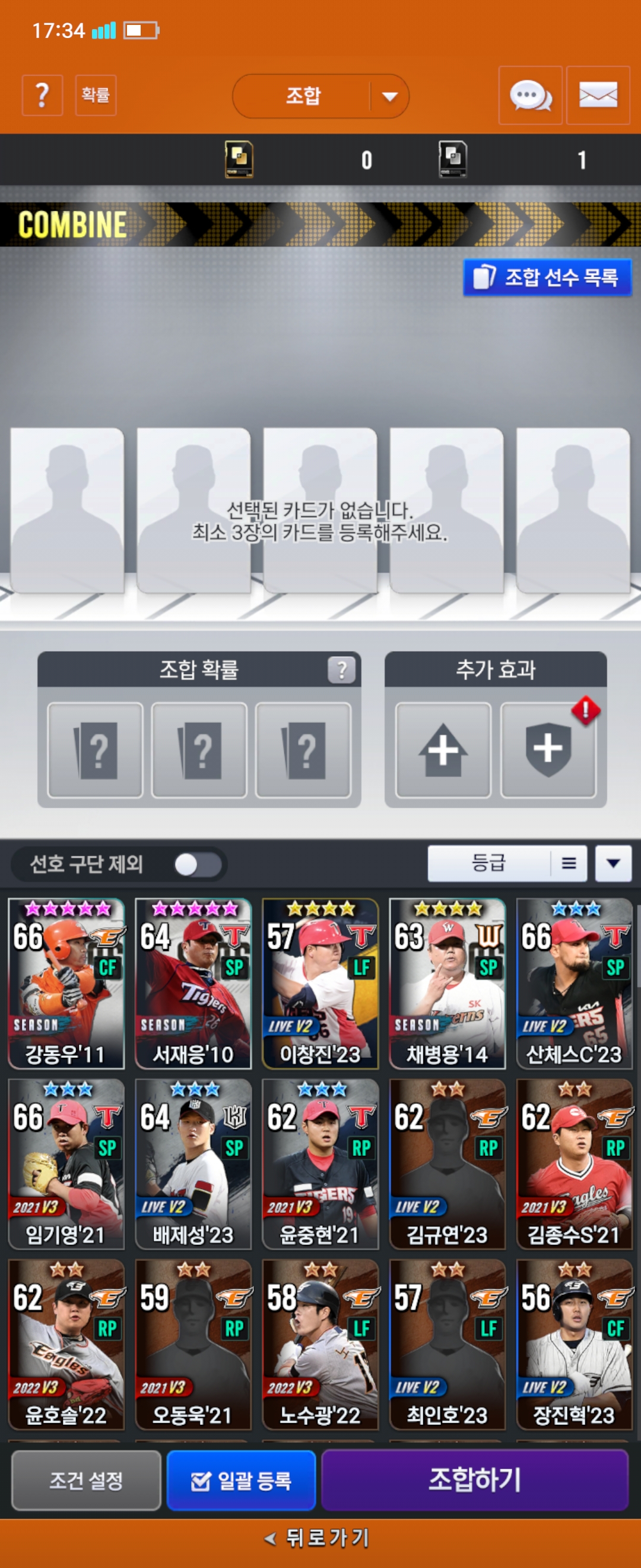Go back via 뒤로가기
641x1568 pixels.
tap(319, 1538)
